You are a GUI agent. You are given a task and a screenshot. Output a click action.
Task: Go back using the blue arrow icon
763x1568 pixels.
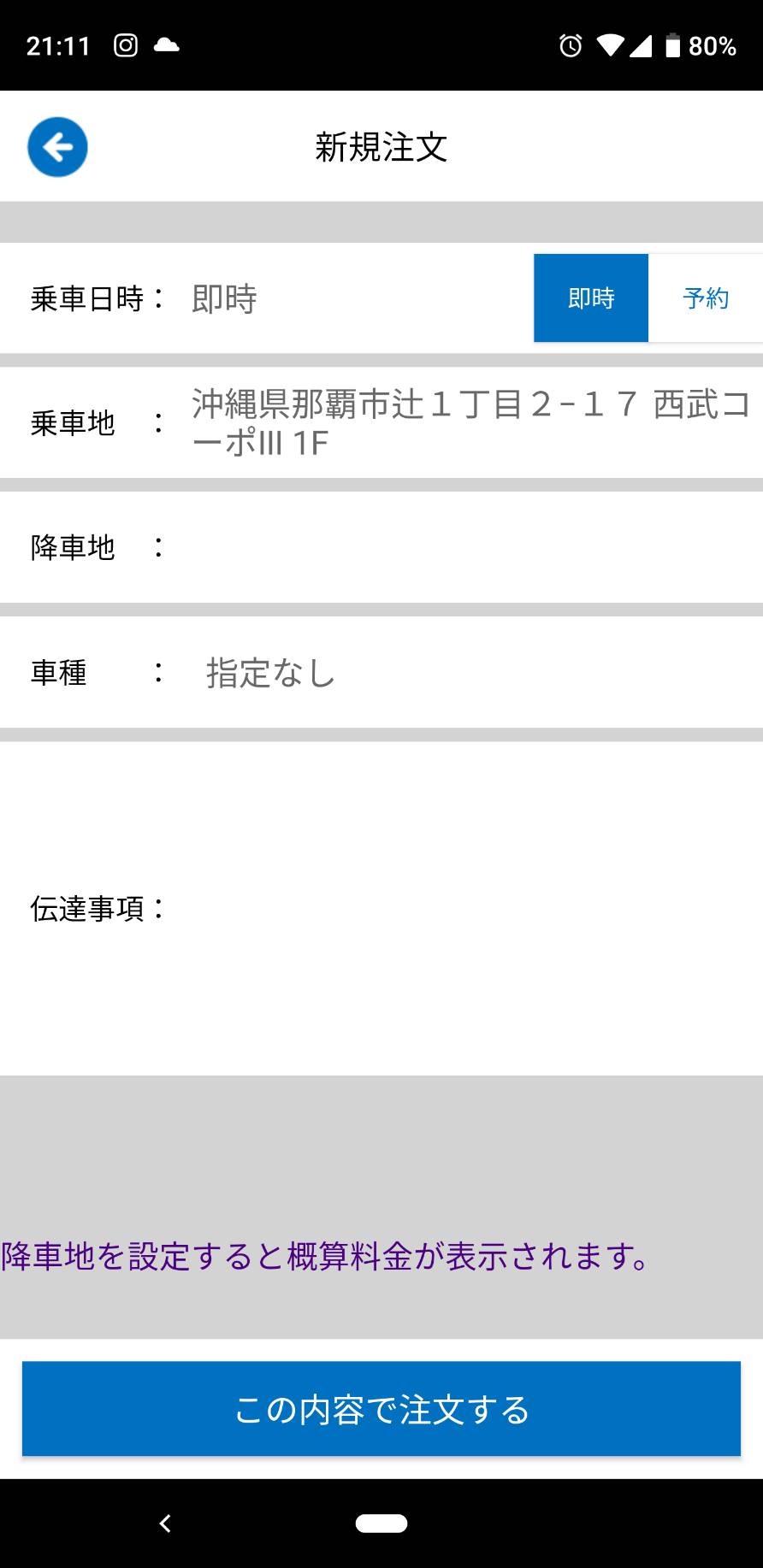click(x=57, y=147)
